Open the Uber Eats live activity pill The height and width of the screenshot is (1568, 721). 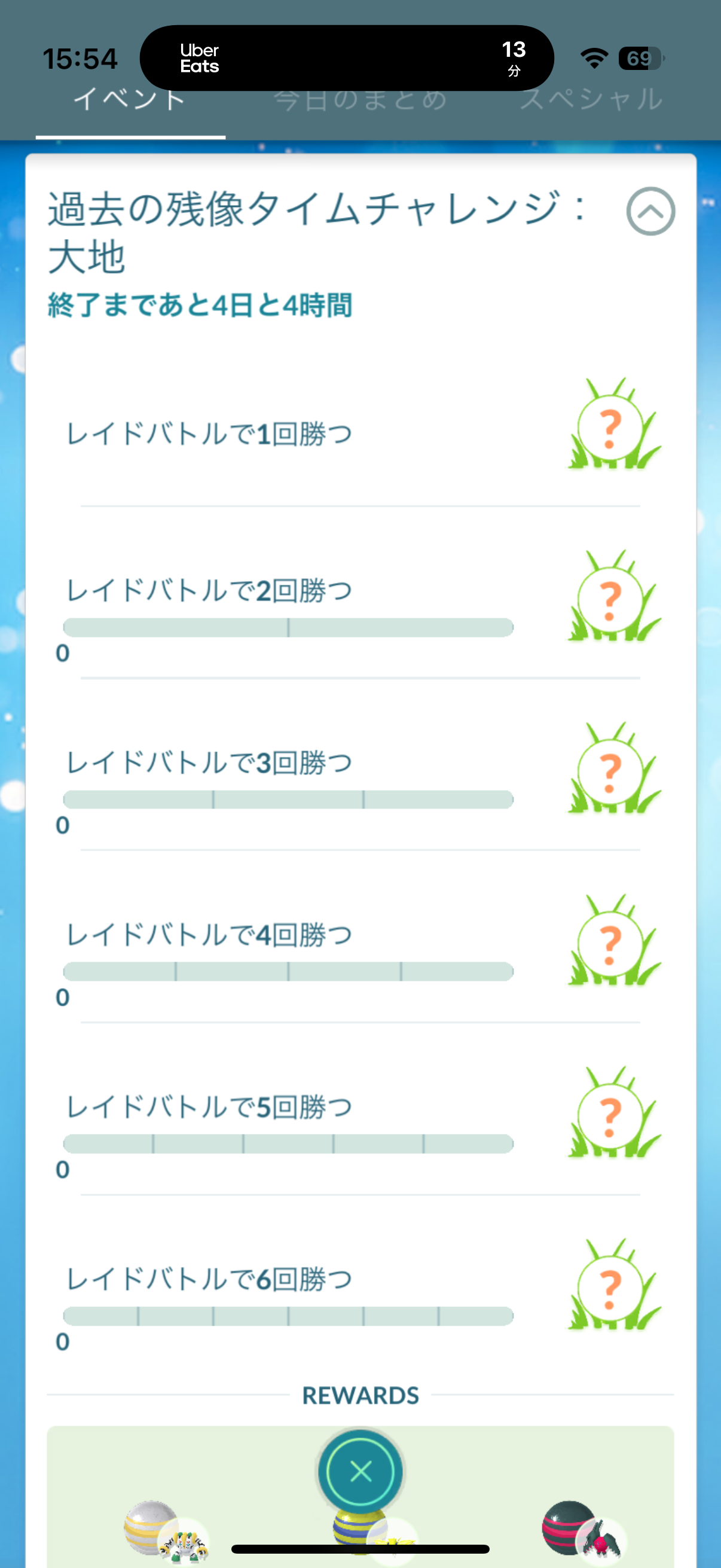coord(346,58)
